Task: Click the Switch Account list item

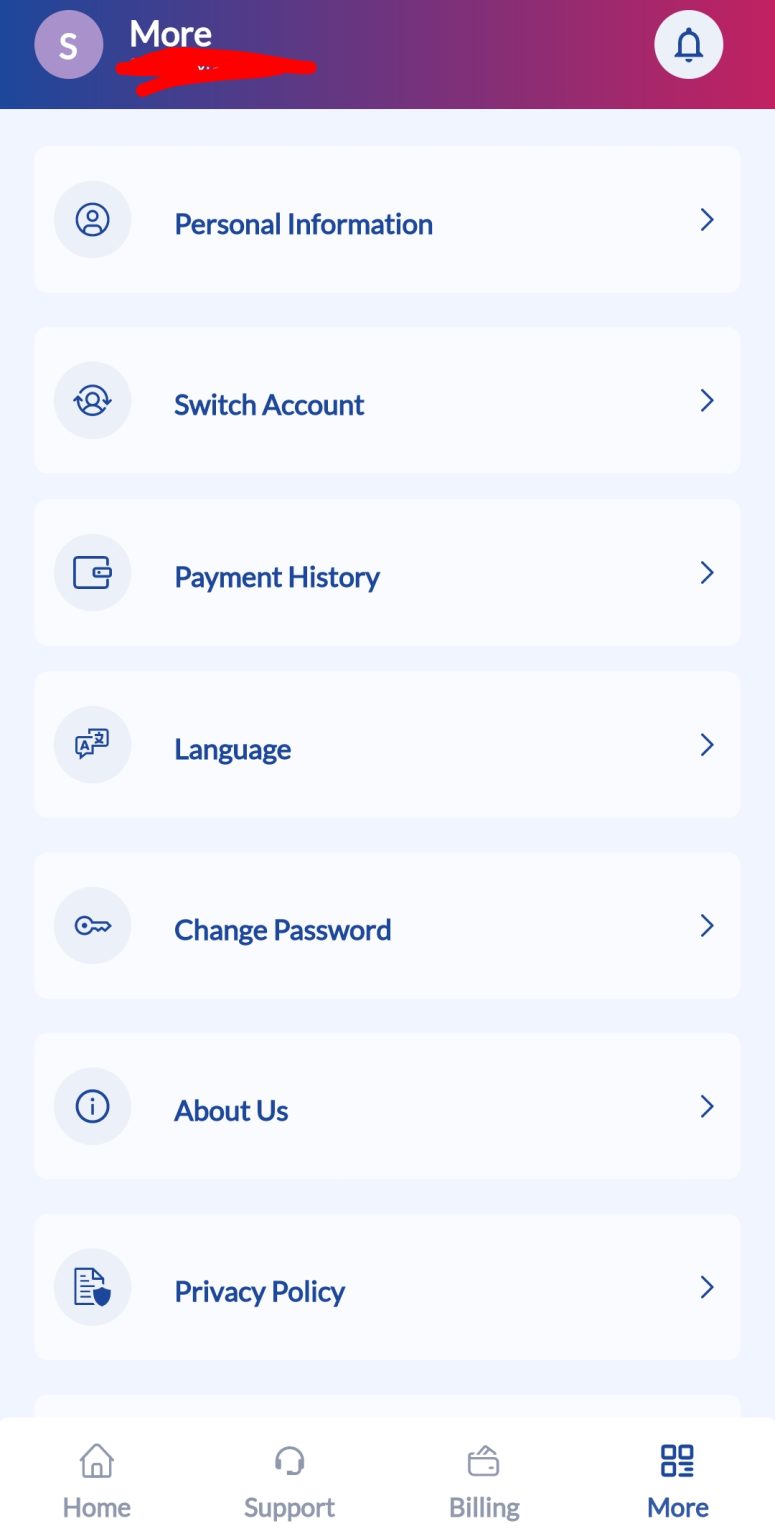Action: pyautogui.click(x=387, y=400)
